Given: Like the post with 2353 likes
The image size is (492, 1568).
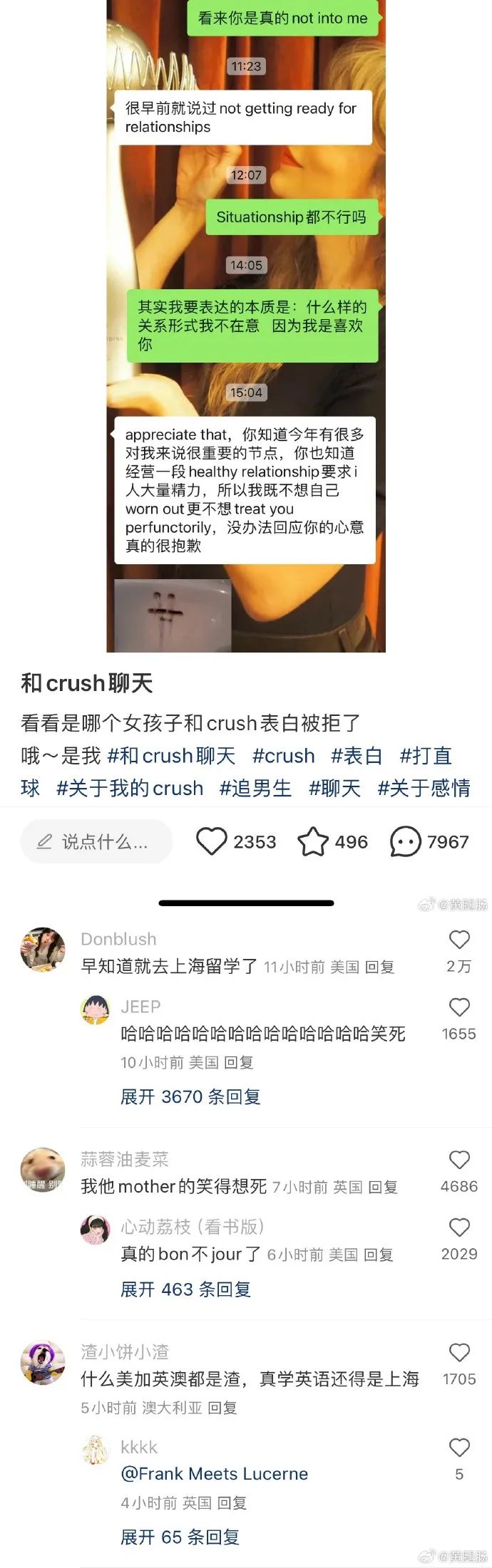Looking at the screenshot, I should coord(211,841).
